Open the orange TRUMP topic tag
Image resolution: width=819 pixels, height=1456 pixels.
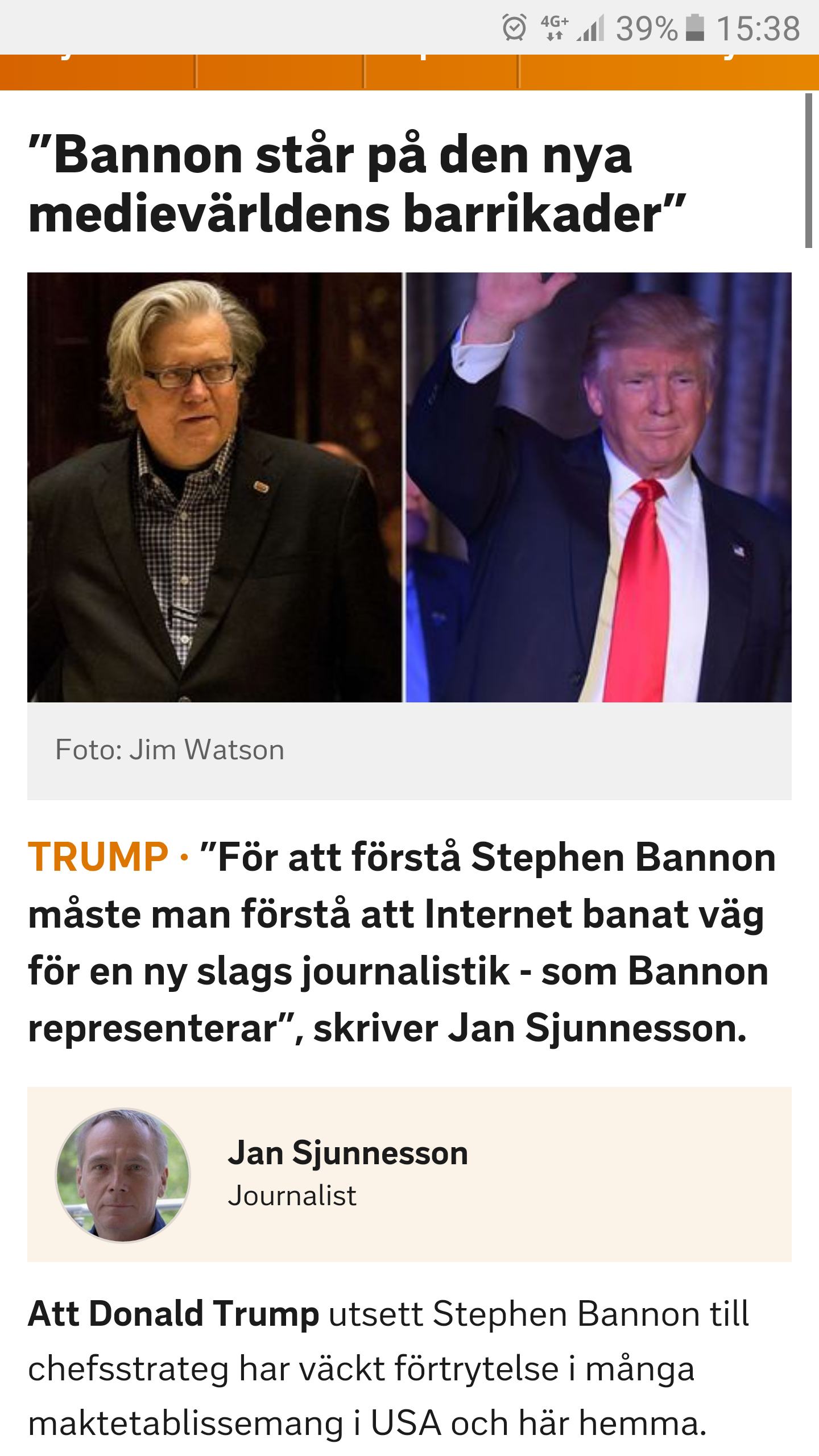98,857
